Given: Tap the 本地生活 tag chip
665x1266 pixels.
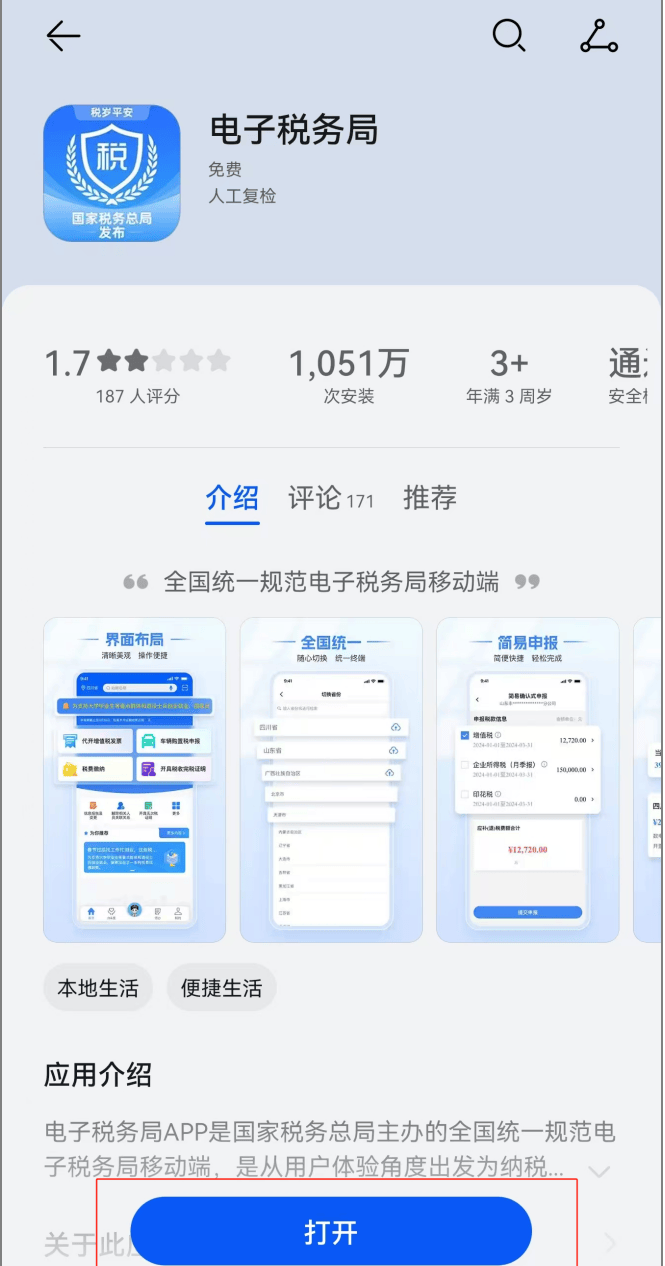Looking at the screenshot, I should [x=97, y=988].
